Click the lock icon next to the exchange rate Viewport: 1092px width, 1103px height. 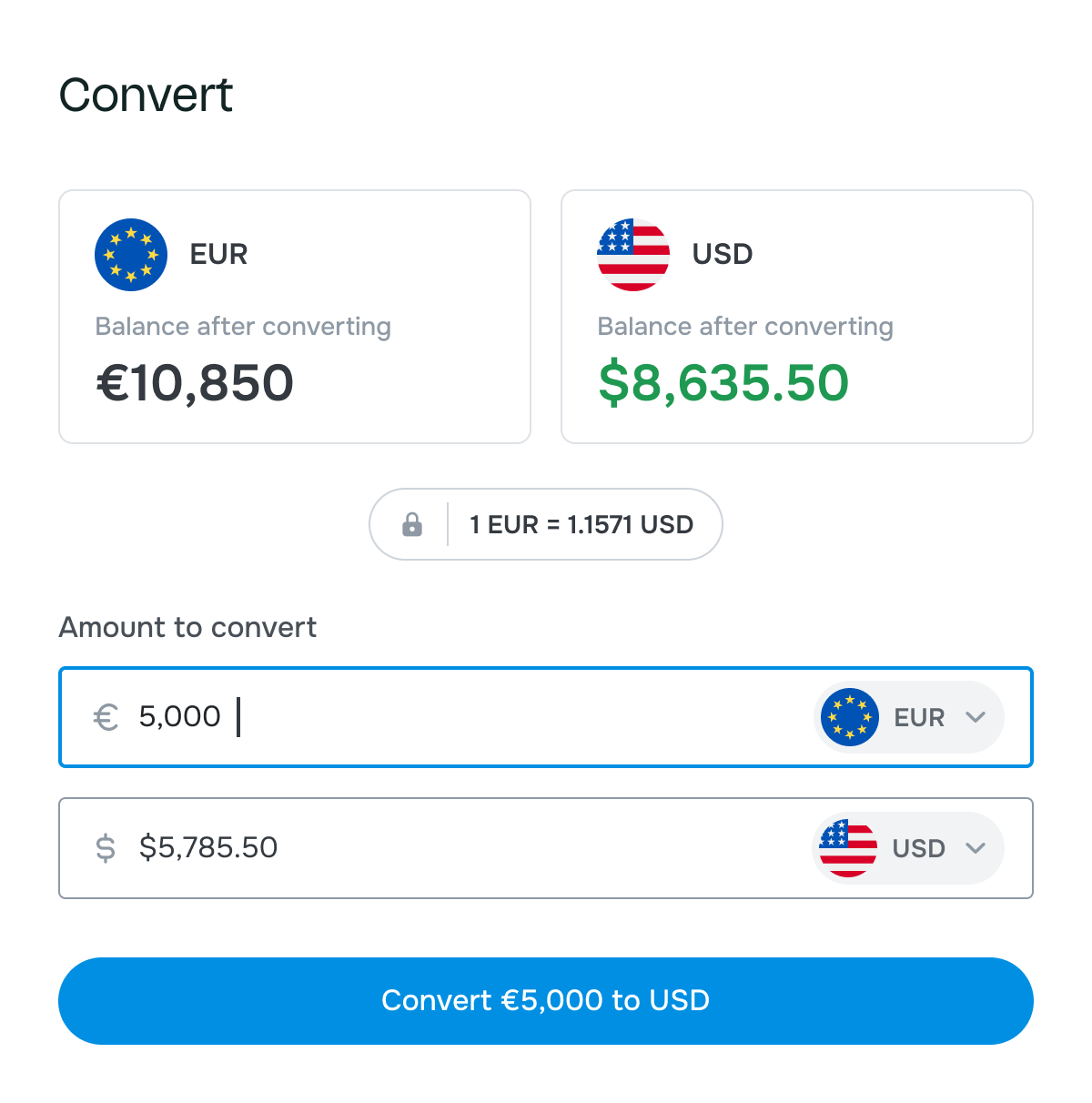point(413,524)
